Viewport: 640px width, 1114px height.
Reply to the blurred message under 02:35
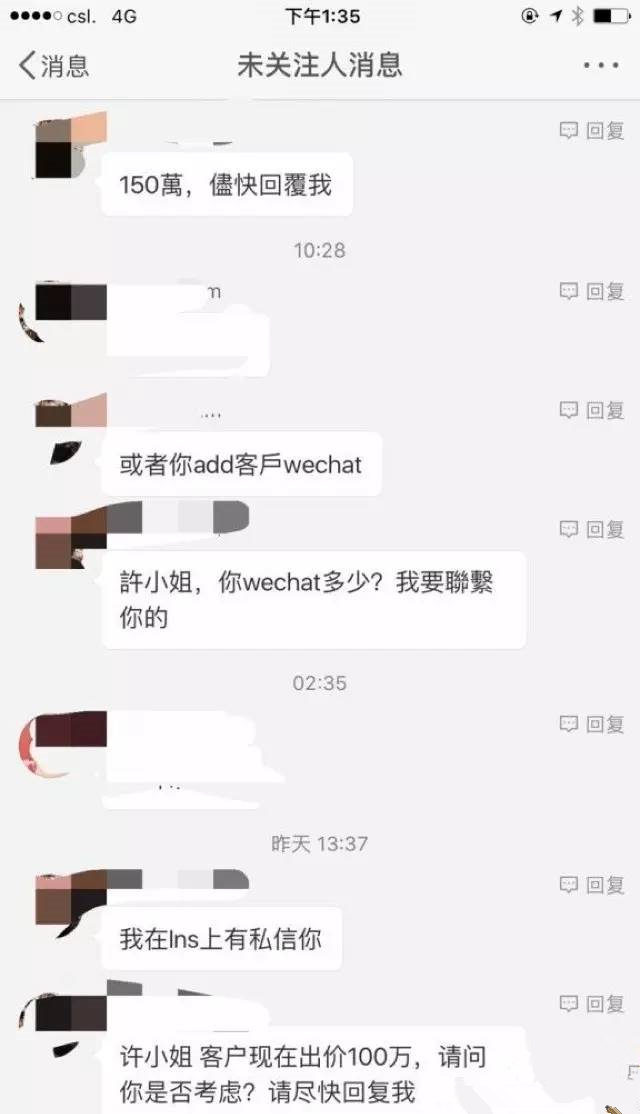(592, 724)
